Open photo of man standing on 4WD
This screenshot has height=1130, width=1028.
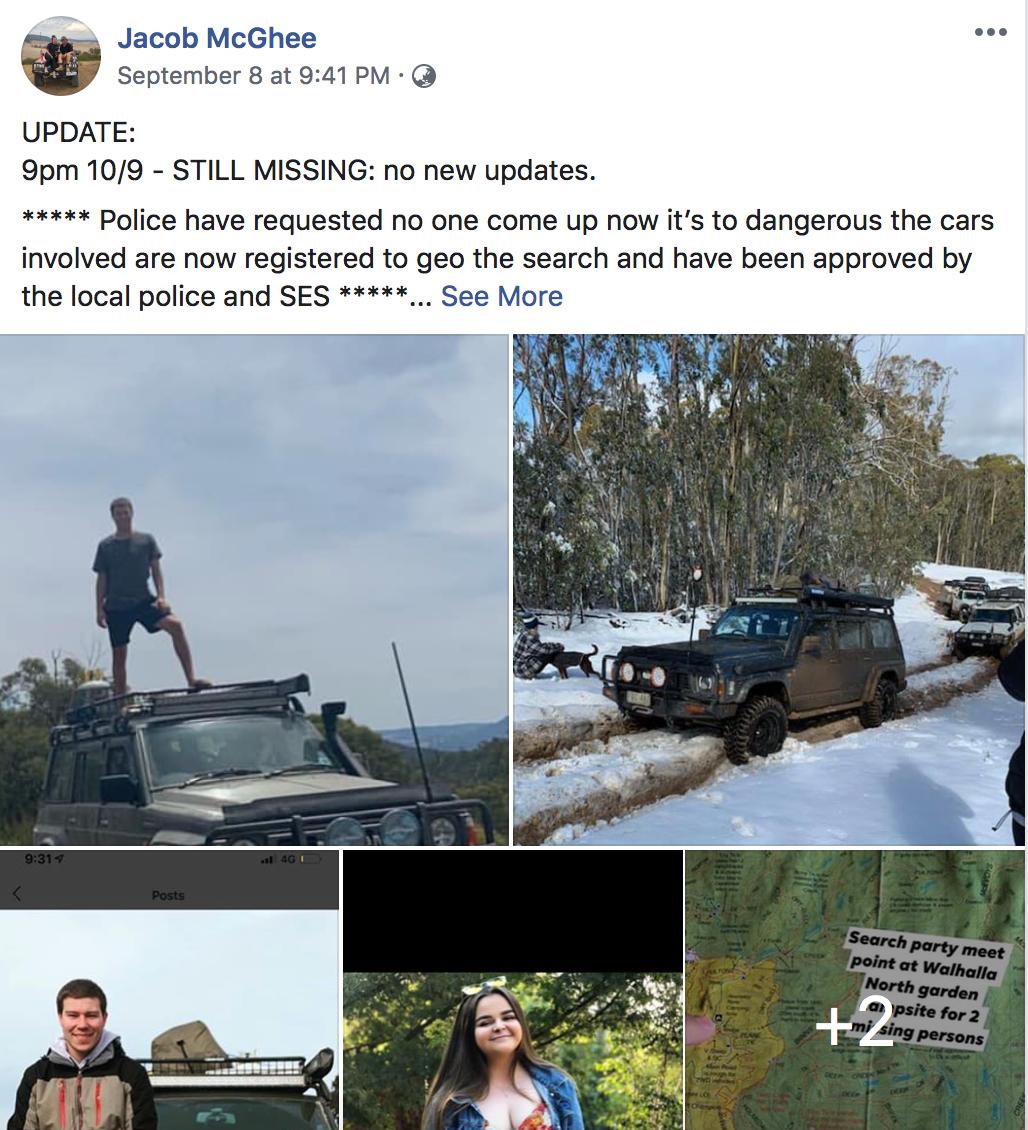tap(254, 590)
